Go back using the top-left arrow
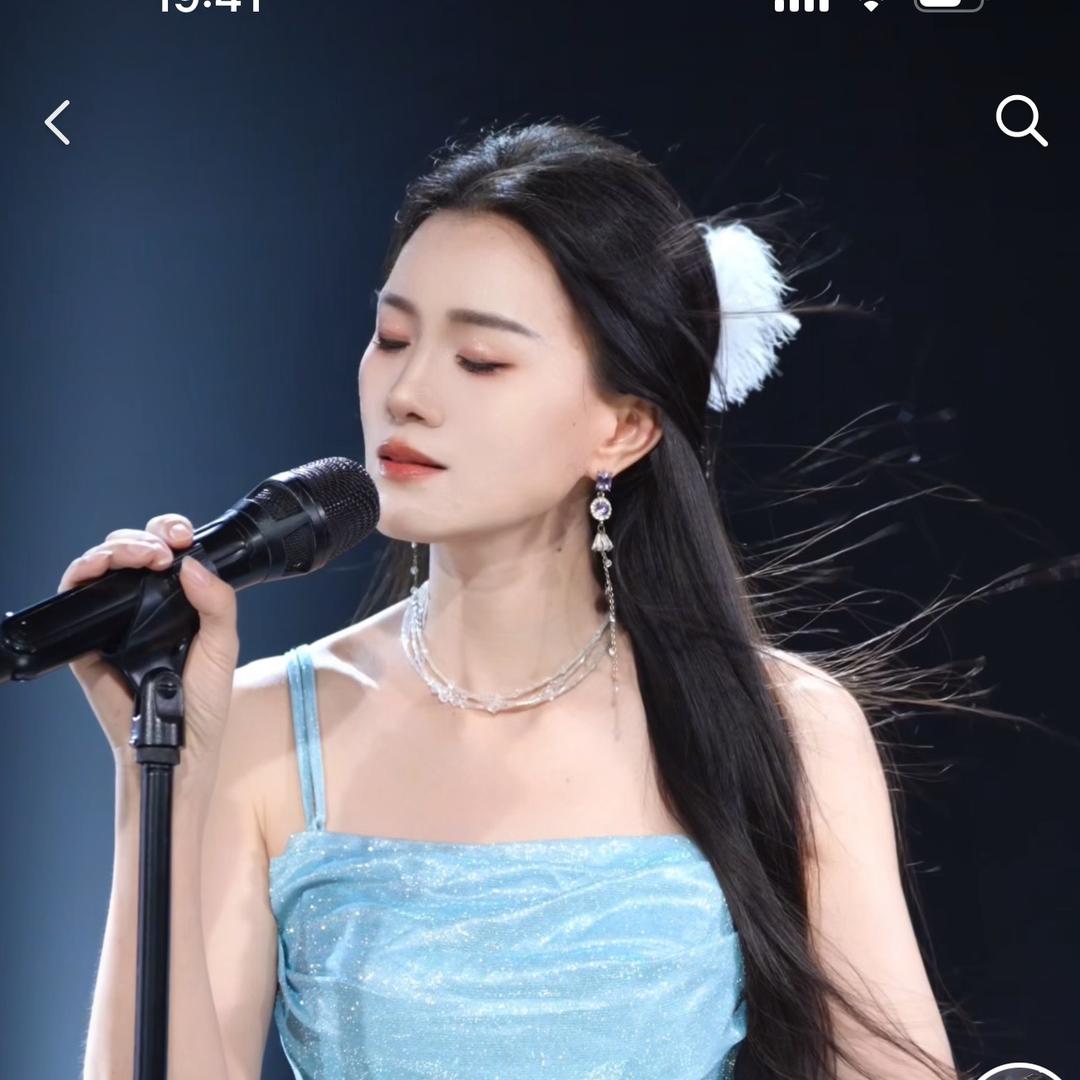The width and height of the screenshot is (1080, 1080). tap(58, 122)
